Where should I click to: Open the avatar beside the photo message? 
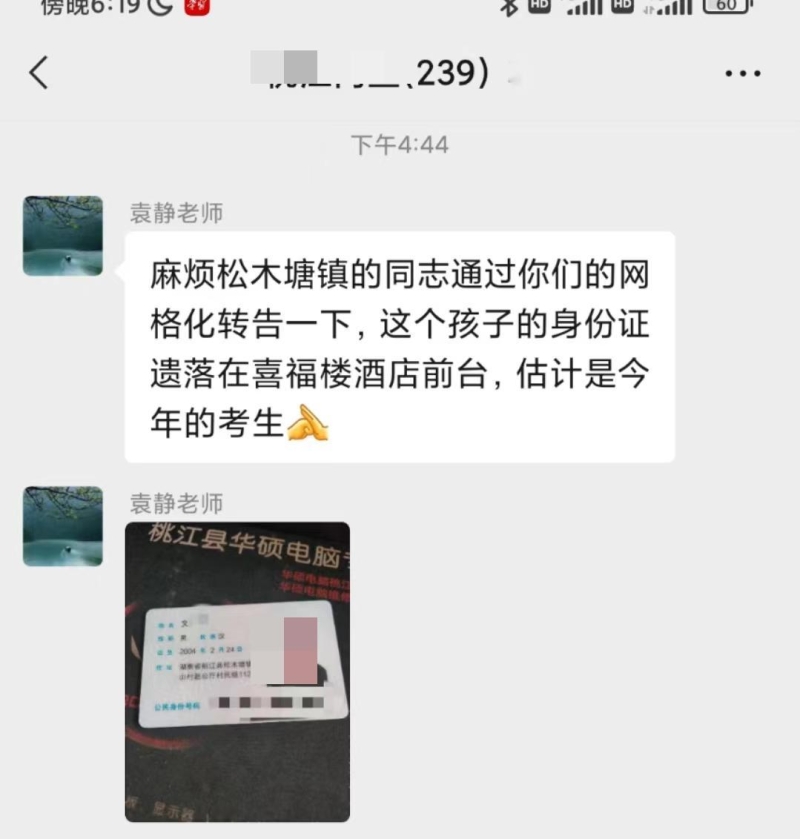(x=63, y=526)
